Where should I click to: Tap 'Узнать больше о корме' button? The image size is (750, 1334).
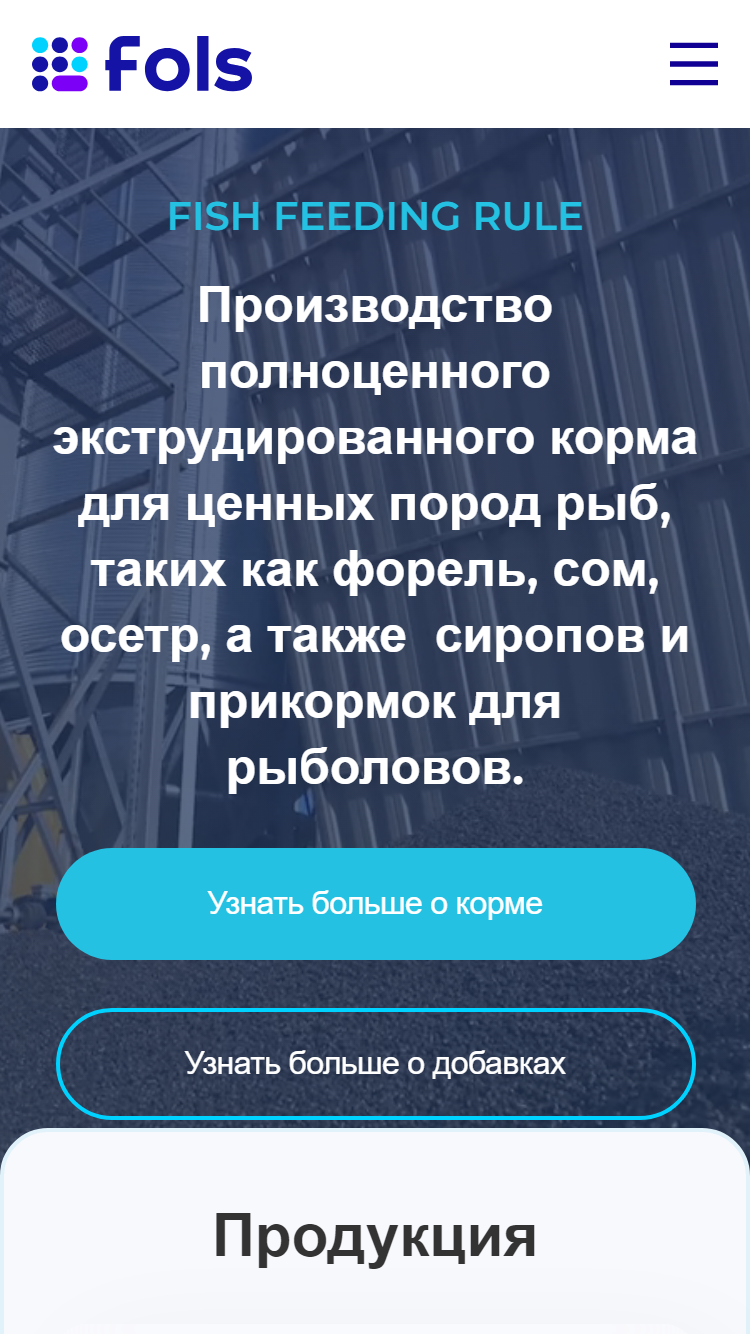click(376, 904)
